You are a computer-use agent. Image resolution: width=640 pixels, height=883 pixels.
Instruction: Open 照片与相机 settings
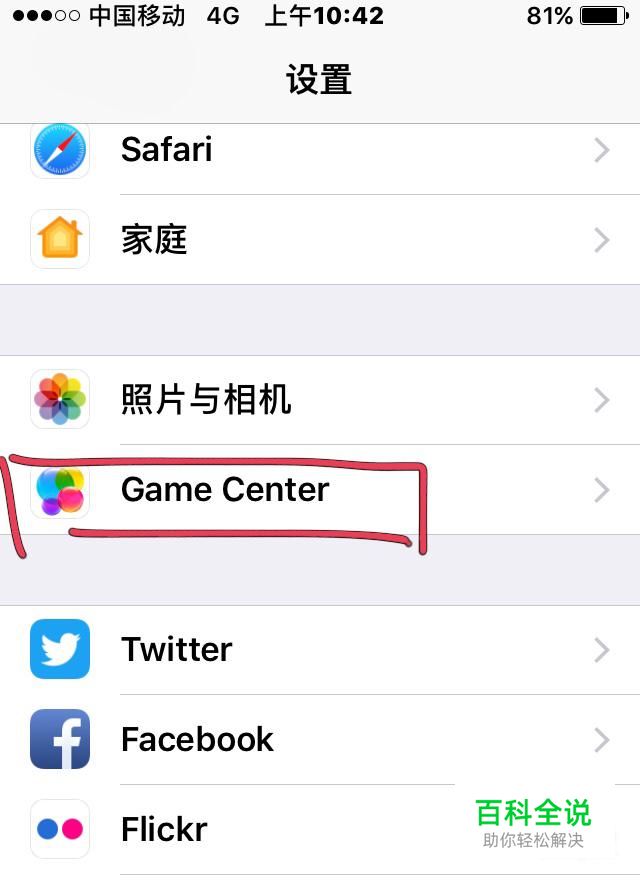[x=320, y=400]
